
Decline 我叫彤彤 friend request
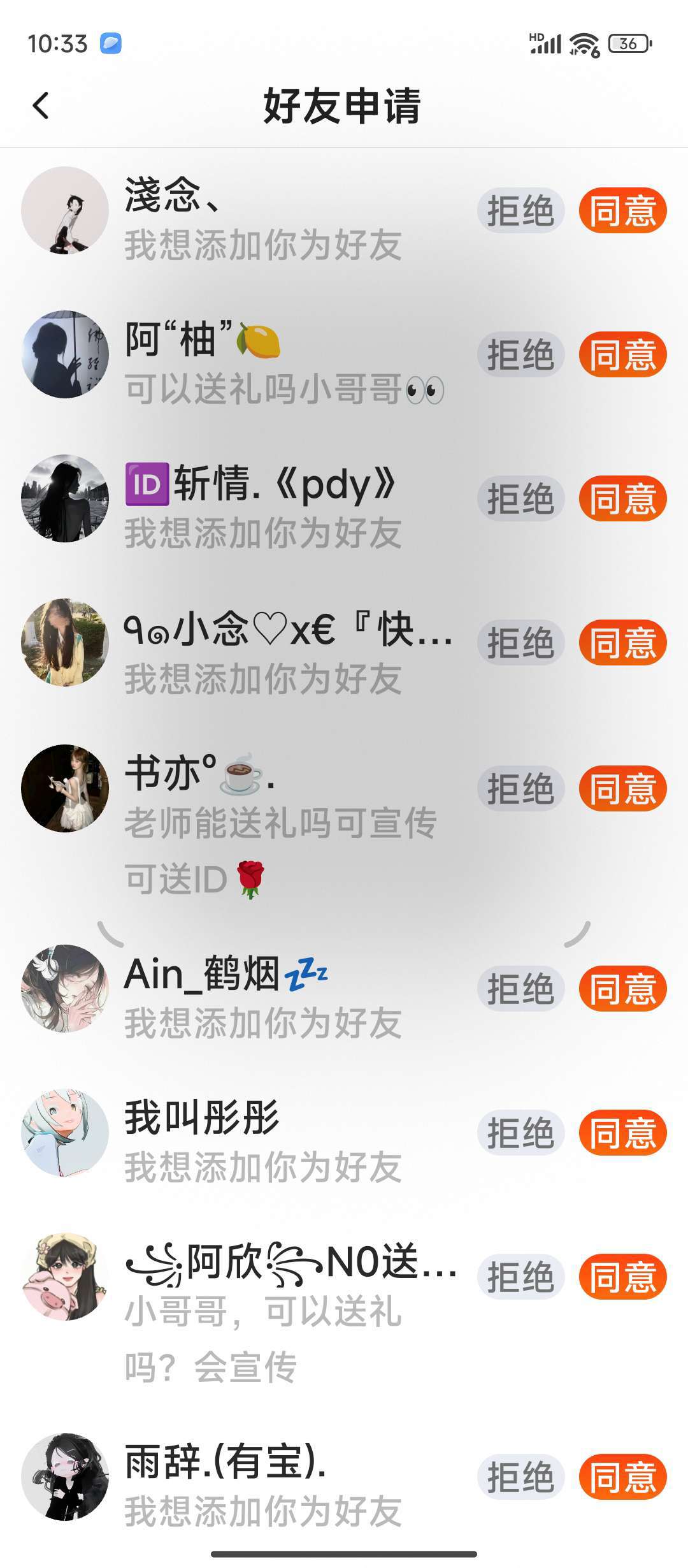tap(520, 1133)
